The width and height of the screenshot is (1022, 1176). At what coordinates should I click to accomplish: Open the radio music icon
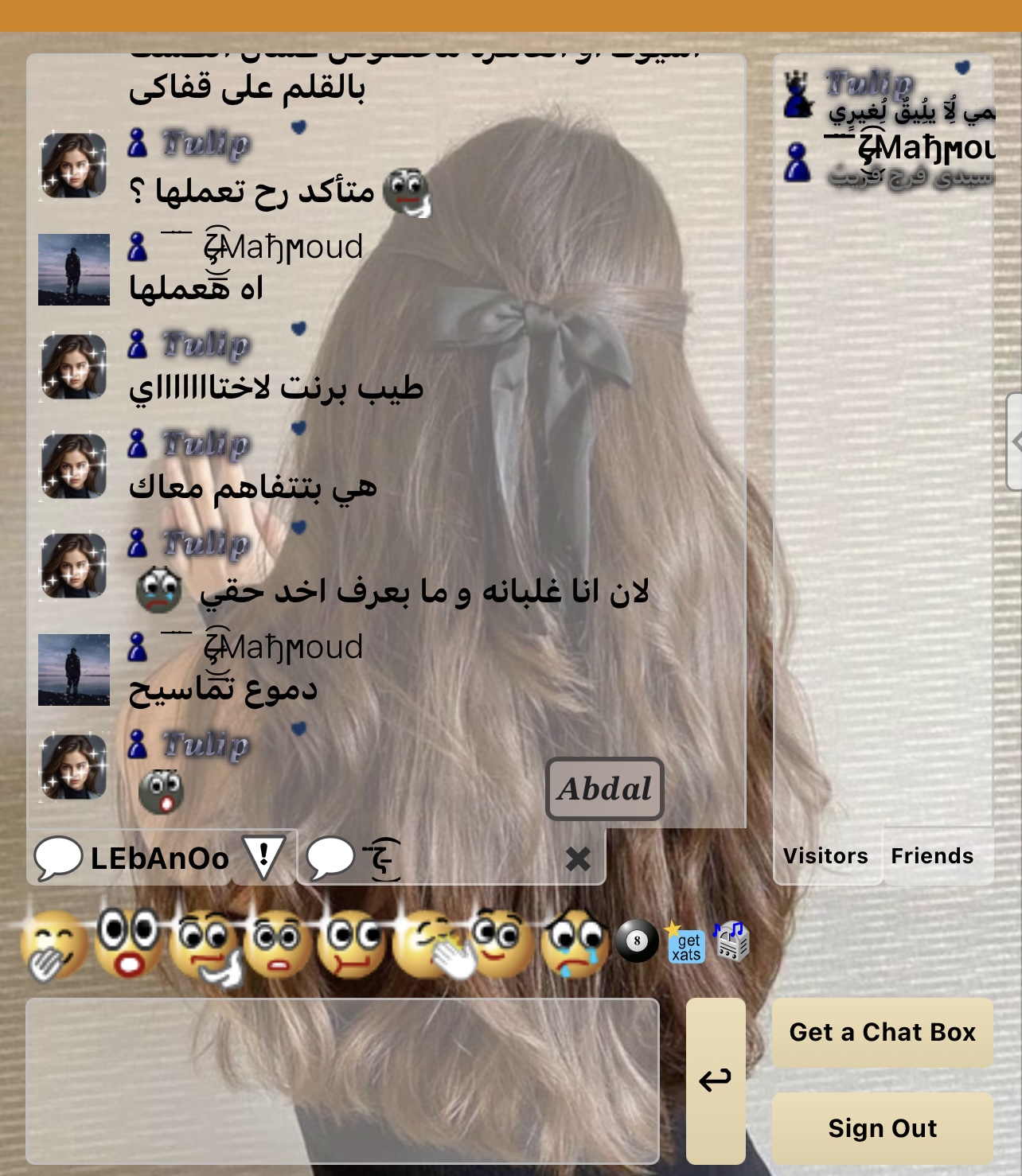click(731, 942)
